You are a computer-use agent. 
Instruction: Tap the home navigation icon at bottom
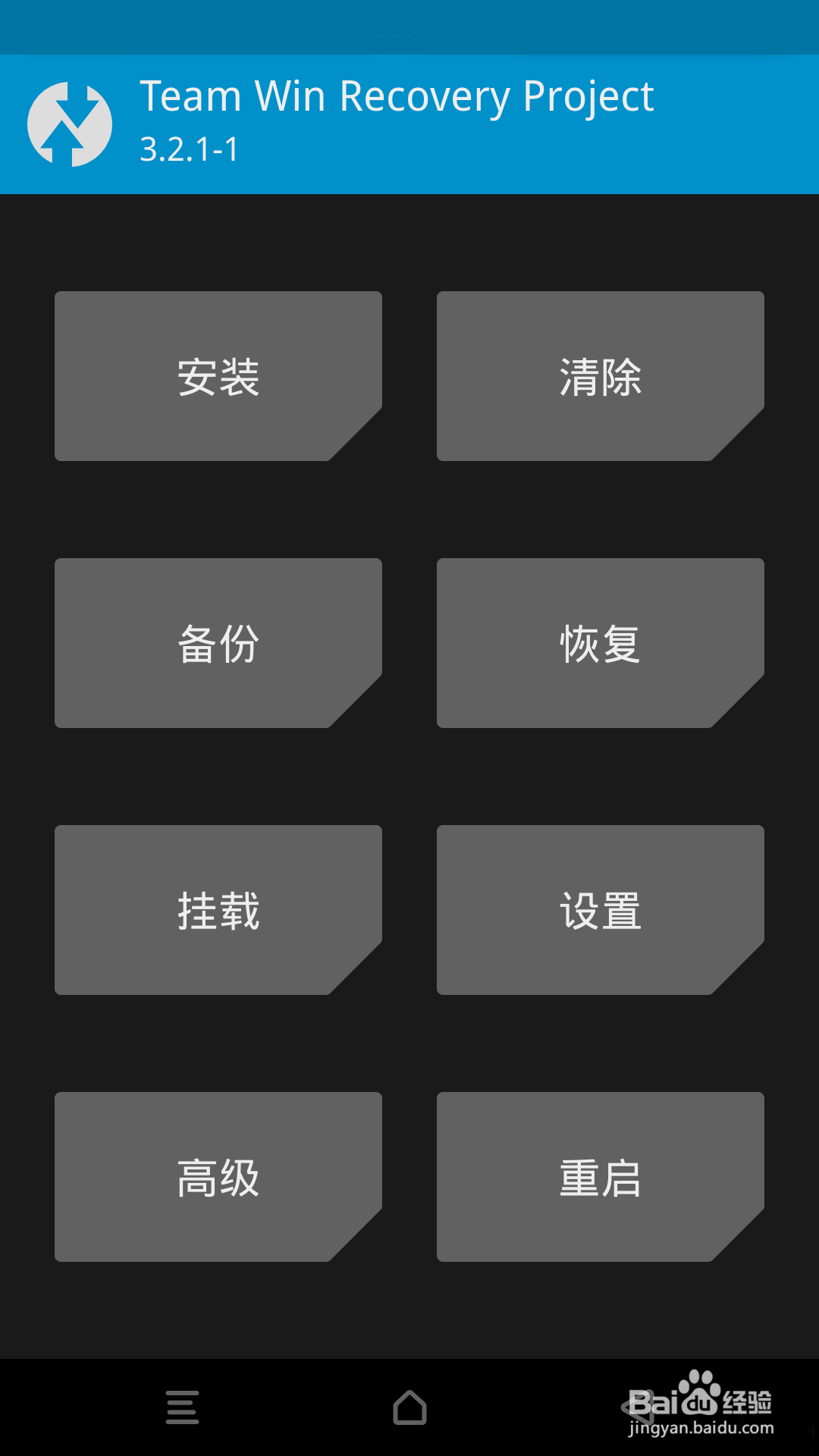409,1407
